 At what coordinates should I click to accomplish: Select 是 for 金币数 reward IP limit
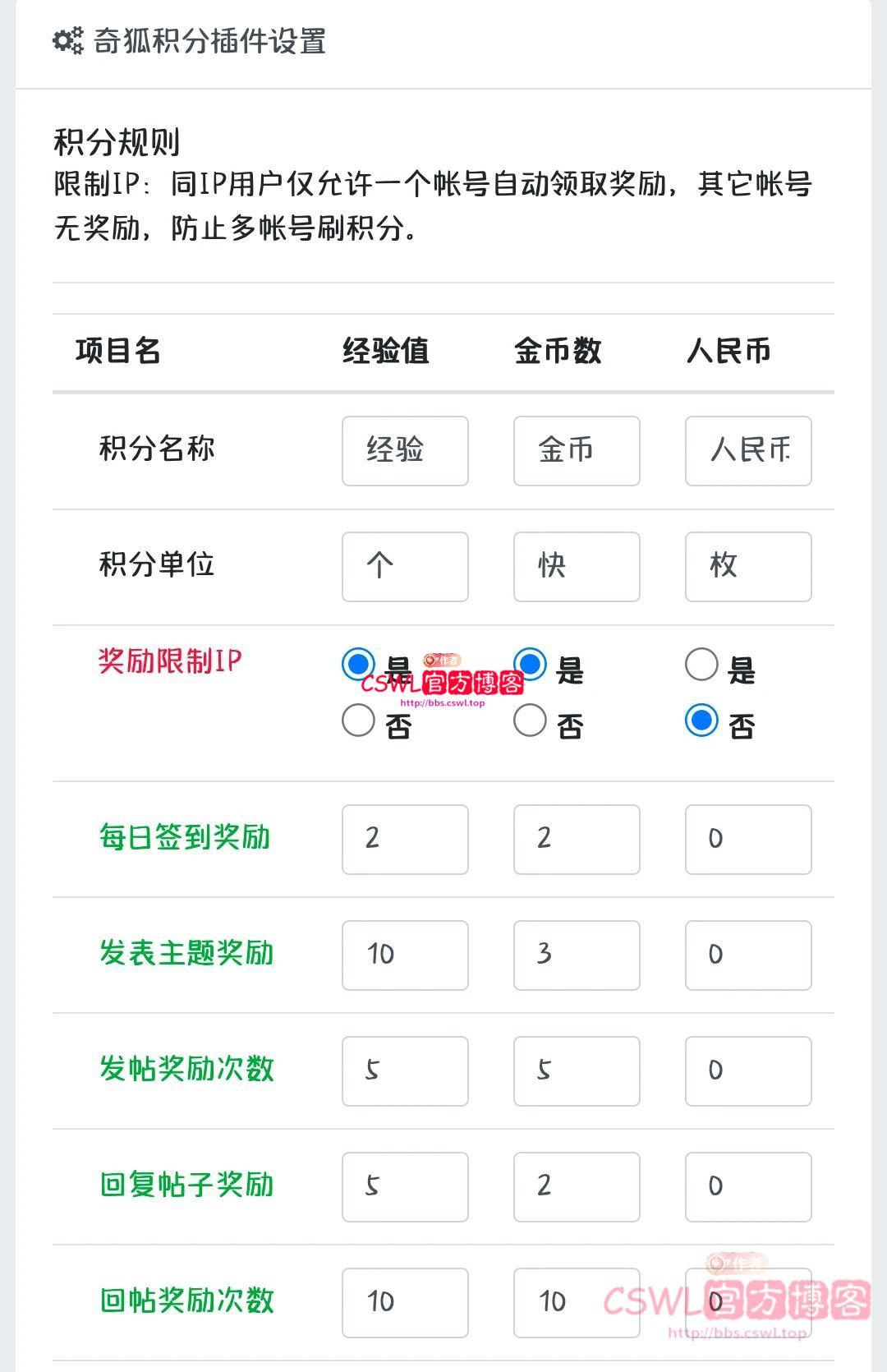tap(530, 665)
